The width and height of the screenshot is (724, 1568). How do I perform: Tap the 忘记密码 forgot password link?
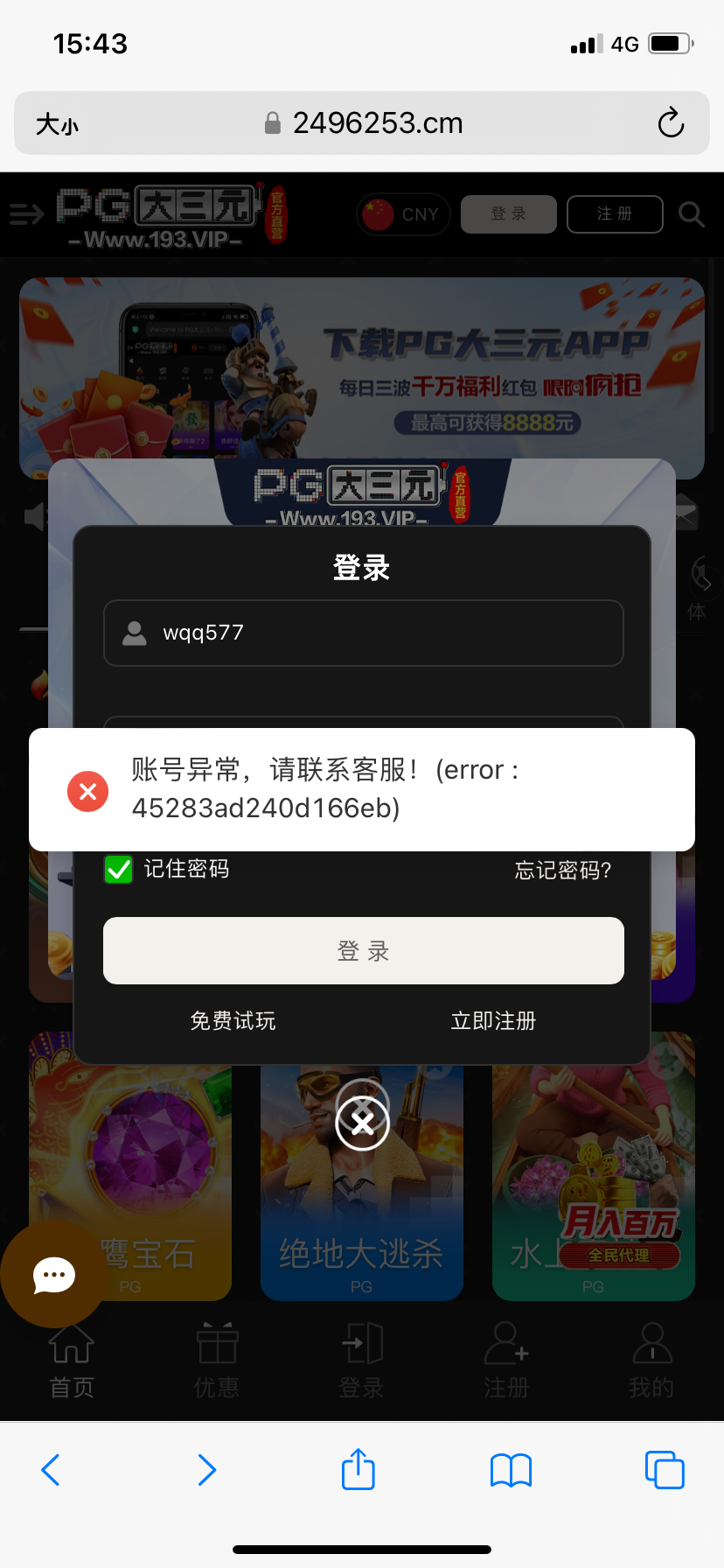[x=562, y=869]
